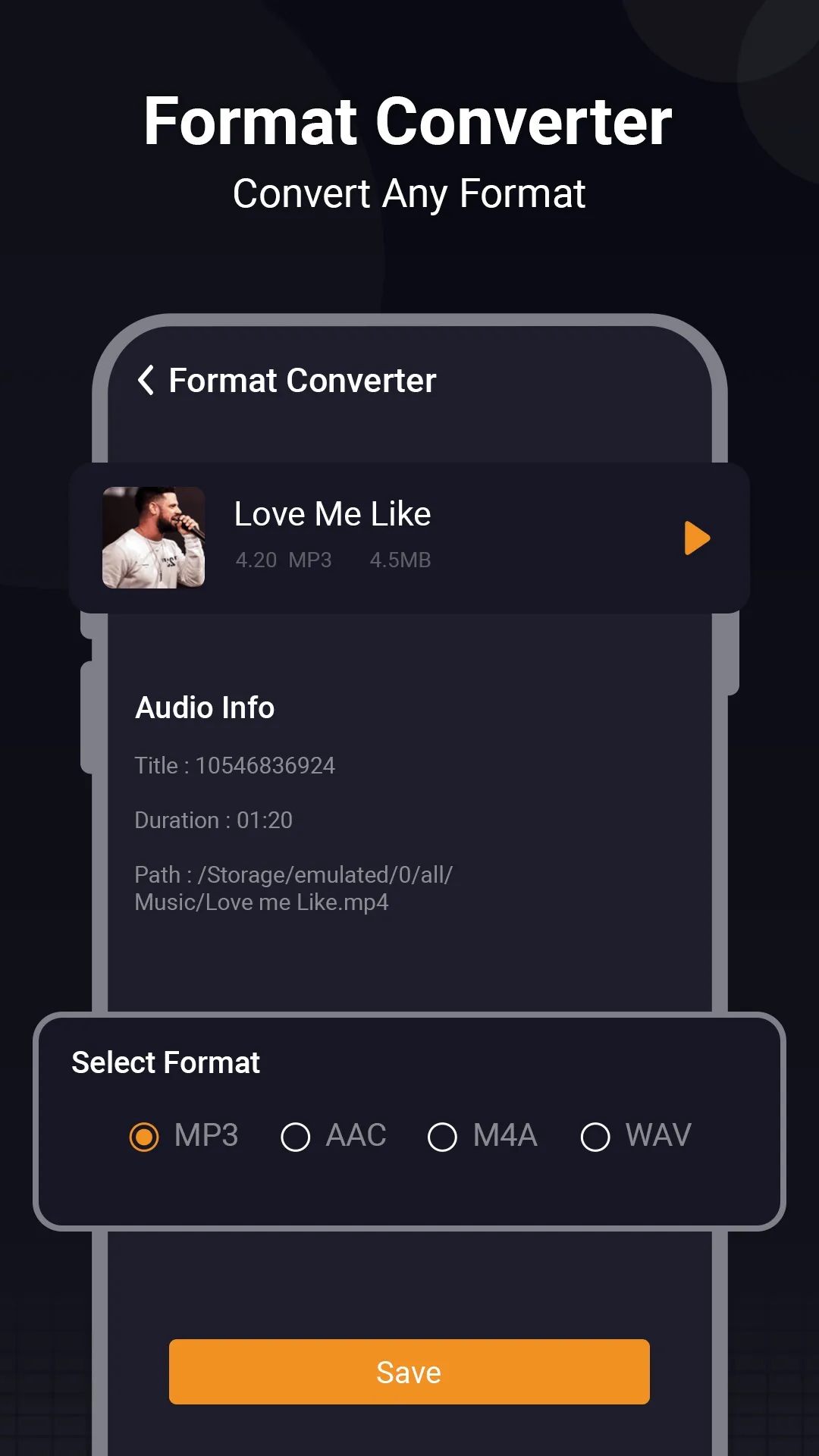Click the MP3 format label text
The image size is (819, 1456).
[206, 1135]
